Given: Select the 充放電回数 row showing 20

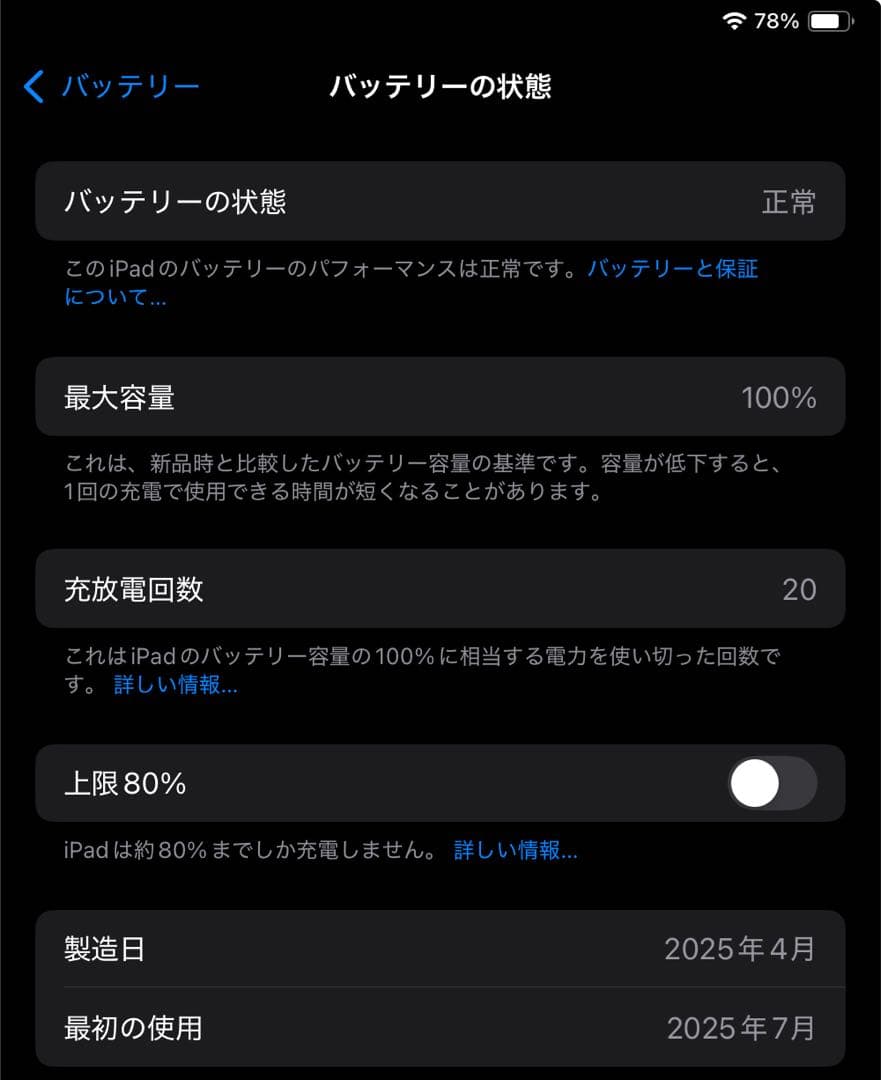Looking at the screenshot, I should click(x=440, y=589).
